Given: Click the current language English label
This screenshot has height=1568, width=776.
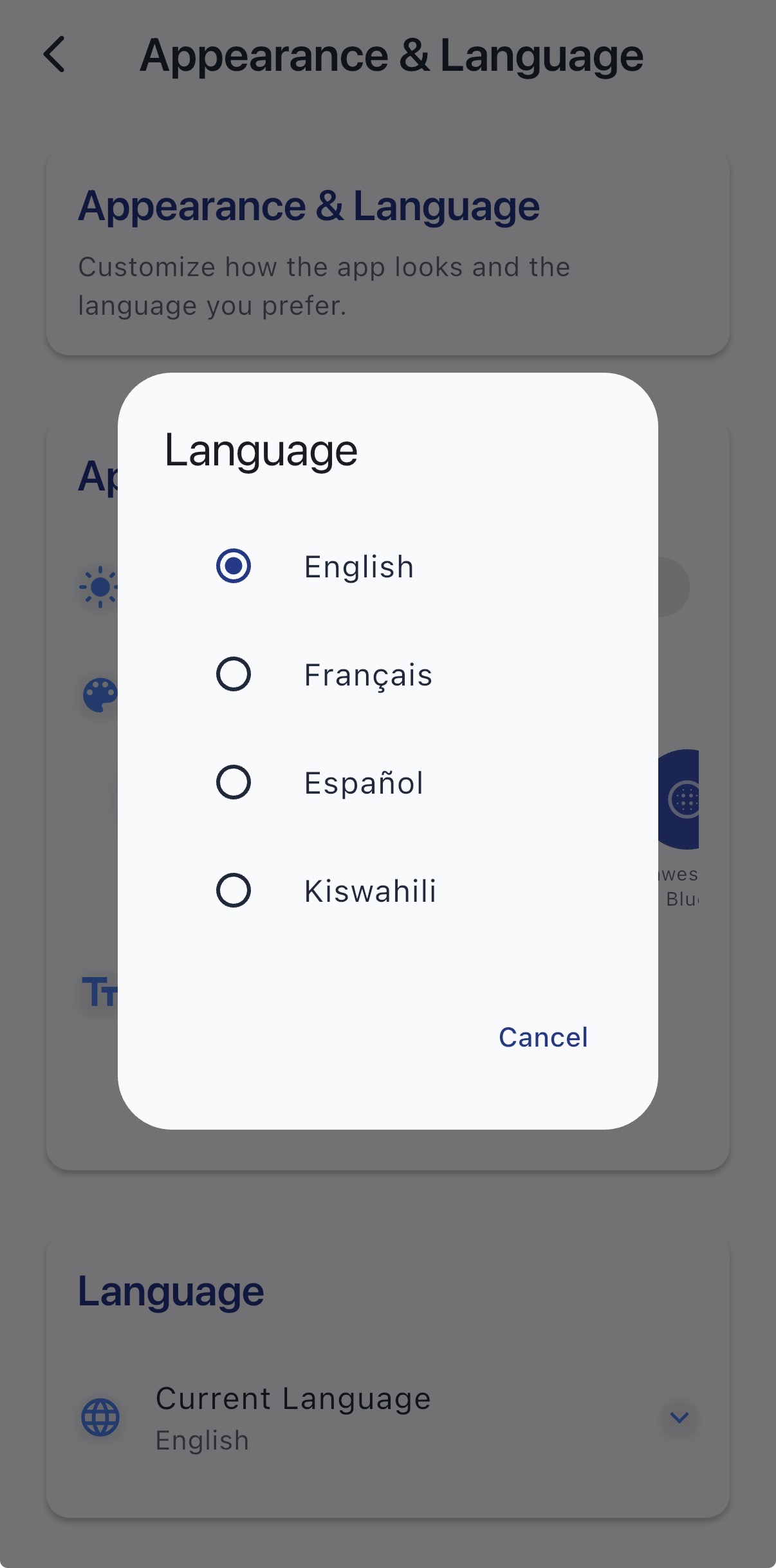Looking at the screenshot, I should click(x=202, y=1440).
